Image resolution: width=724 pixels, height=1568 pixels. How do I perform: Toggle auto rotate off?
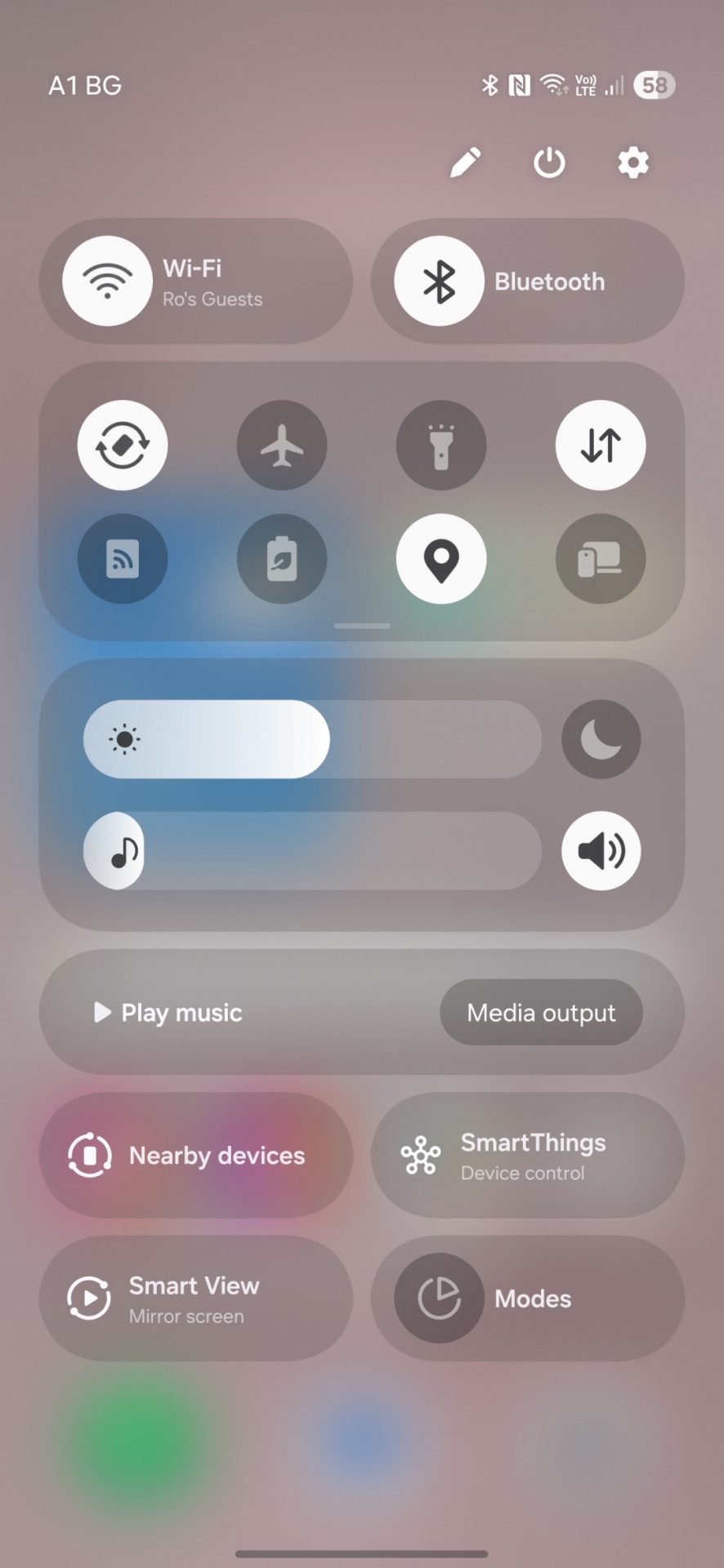pyautogui.click(x=123, y=445)
